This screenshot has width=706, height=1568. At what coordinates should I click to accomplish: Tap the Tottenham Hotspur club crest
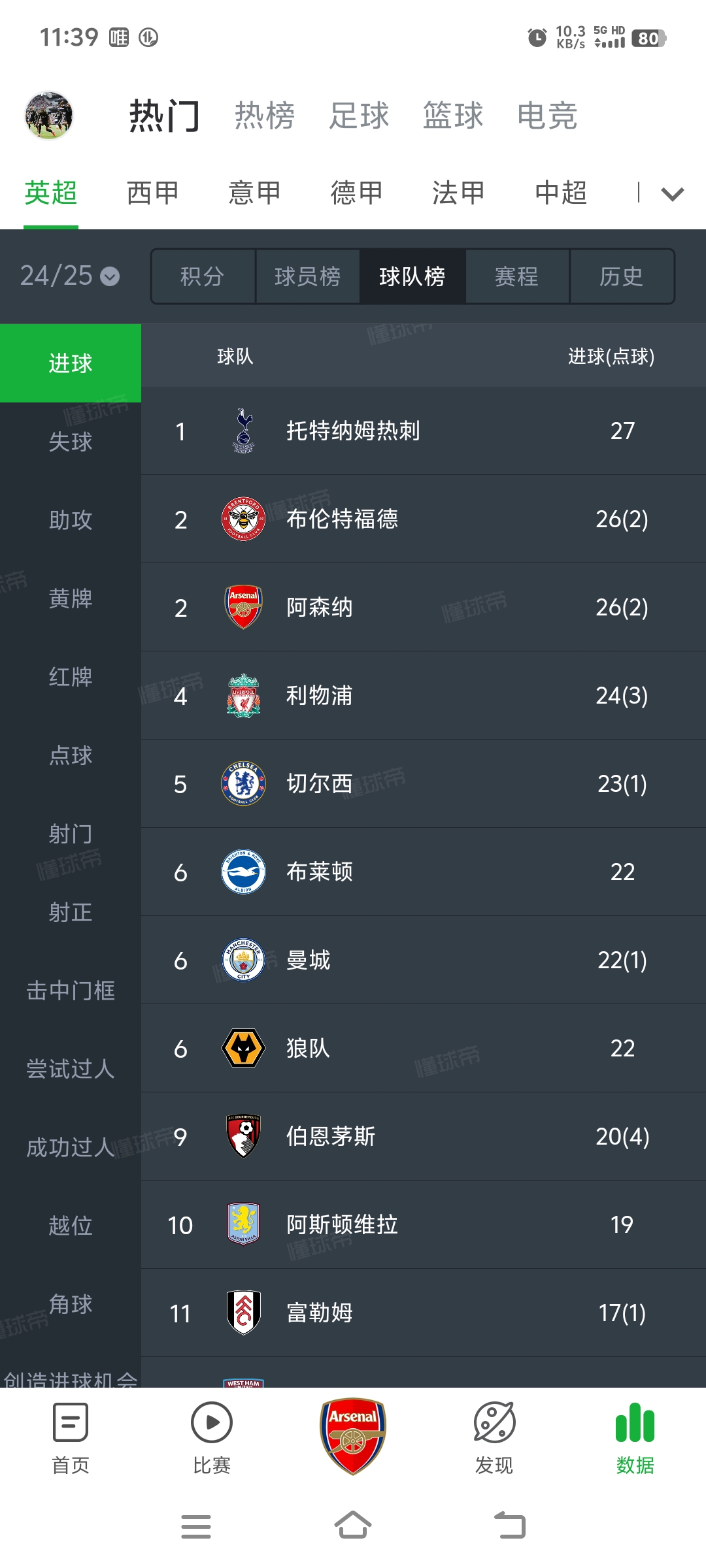click(x=243, y=430)
